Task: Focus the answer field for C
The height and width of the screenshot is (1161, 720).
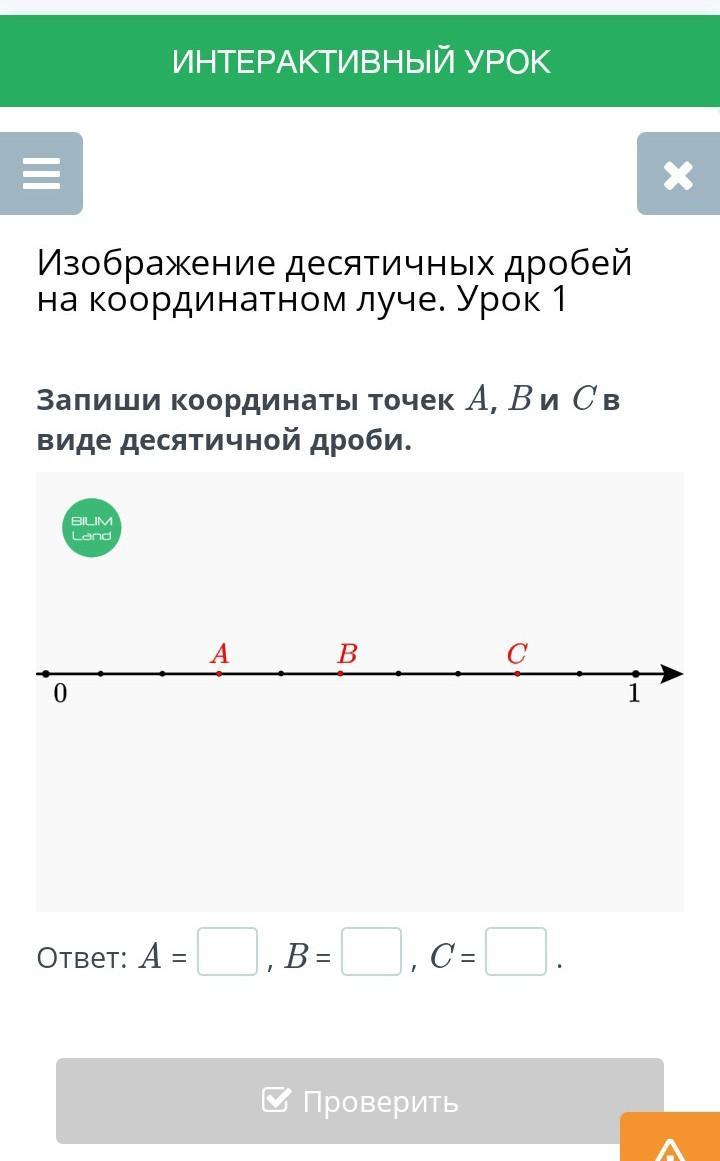Action: tap(516, 951)
